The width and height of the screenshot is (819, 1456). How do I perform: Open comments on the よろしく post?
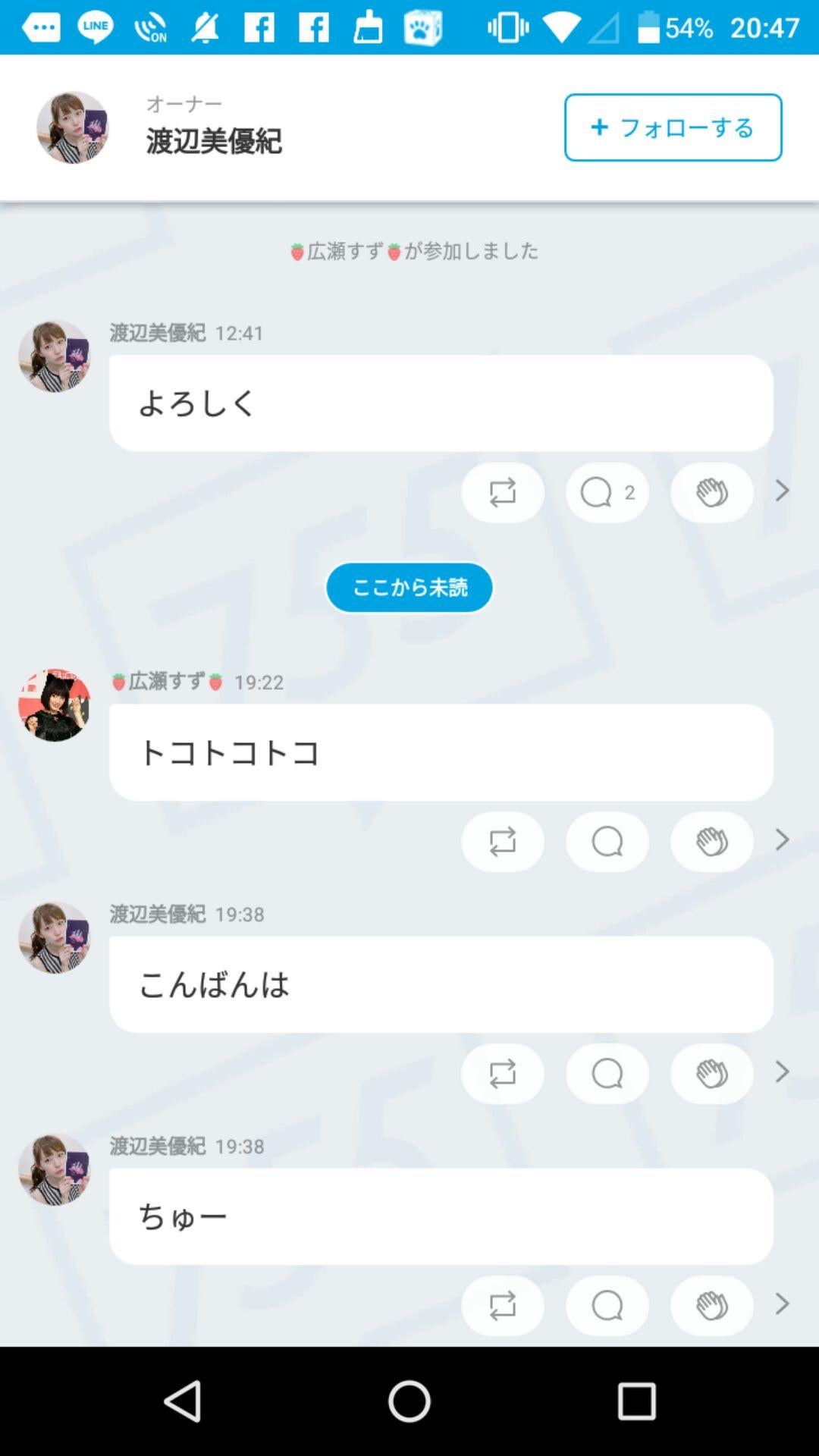pos(607,492)
